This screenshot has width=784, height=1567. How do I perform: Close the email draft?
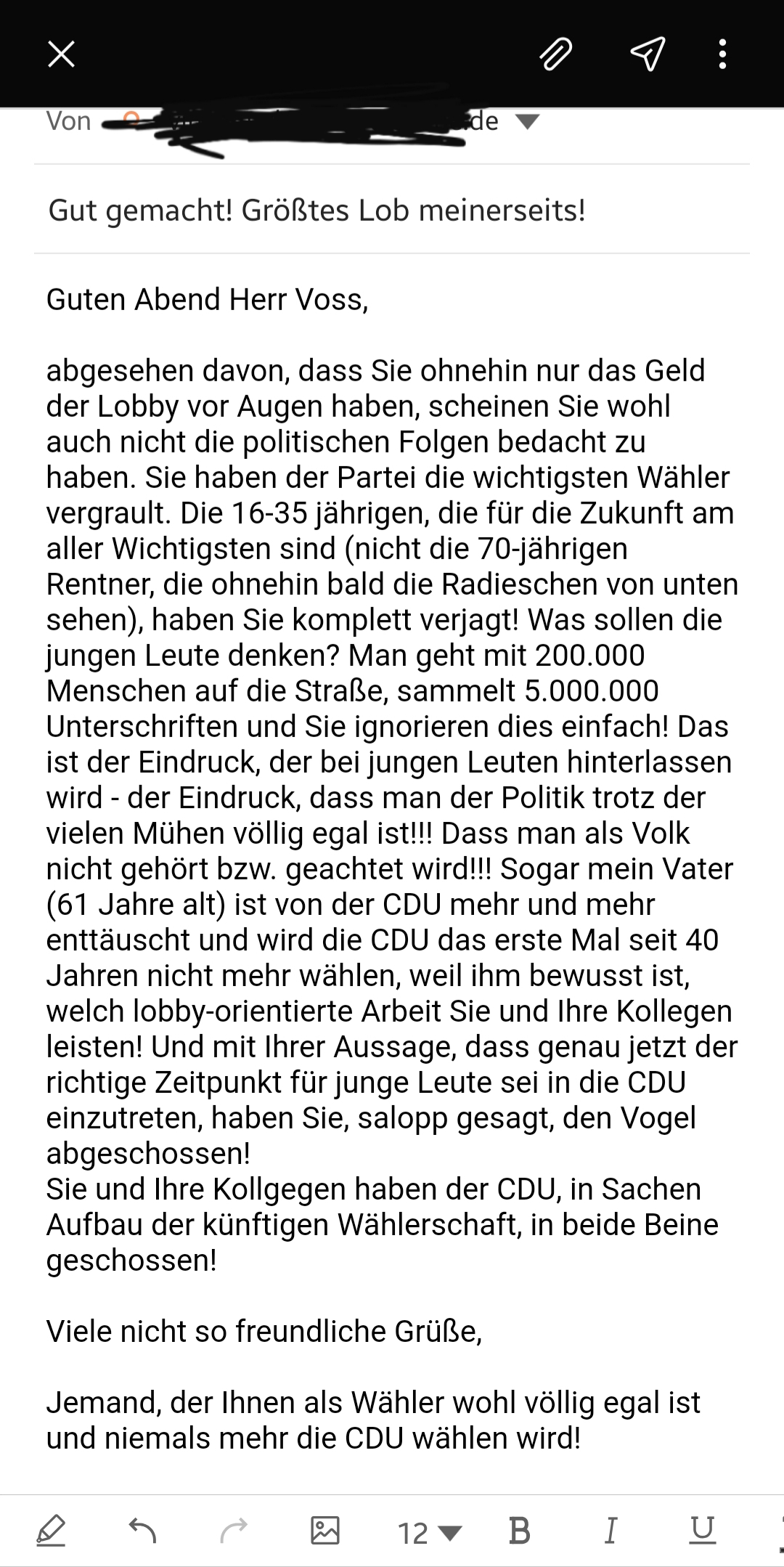coord(61,54)
